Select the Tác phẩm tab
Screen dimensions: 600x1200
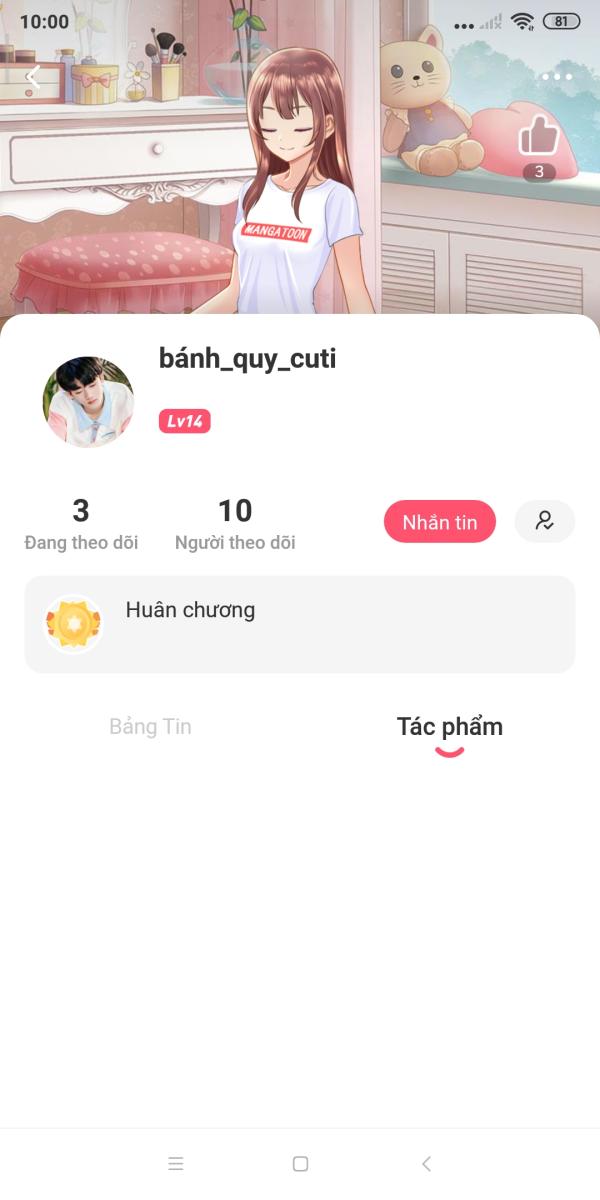click(450, 727)
